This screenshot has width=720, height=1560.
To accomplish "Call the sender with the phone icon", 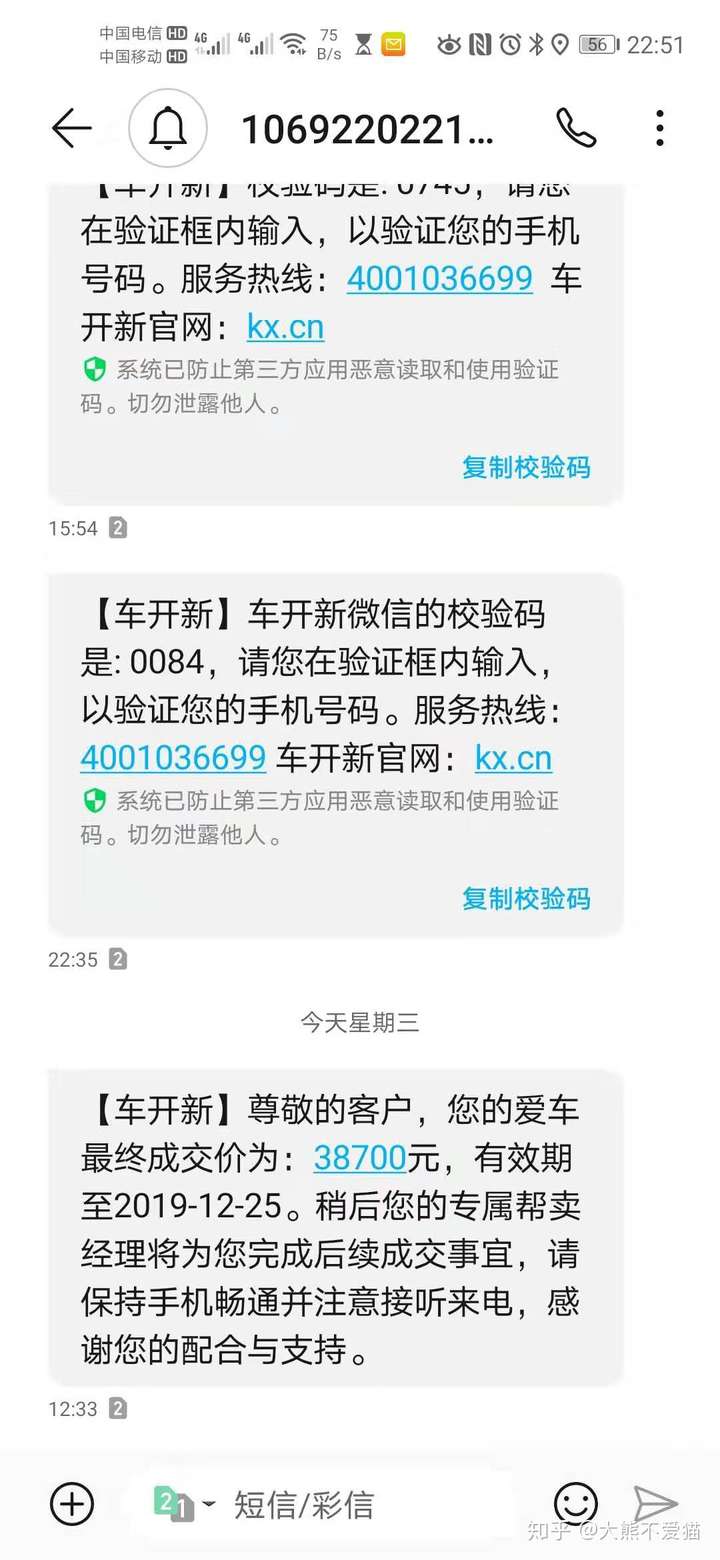I will 576,128.
